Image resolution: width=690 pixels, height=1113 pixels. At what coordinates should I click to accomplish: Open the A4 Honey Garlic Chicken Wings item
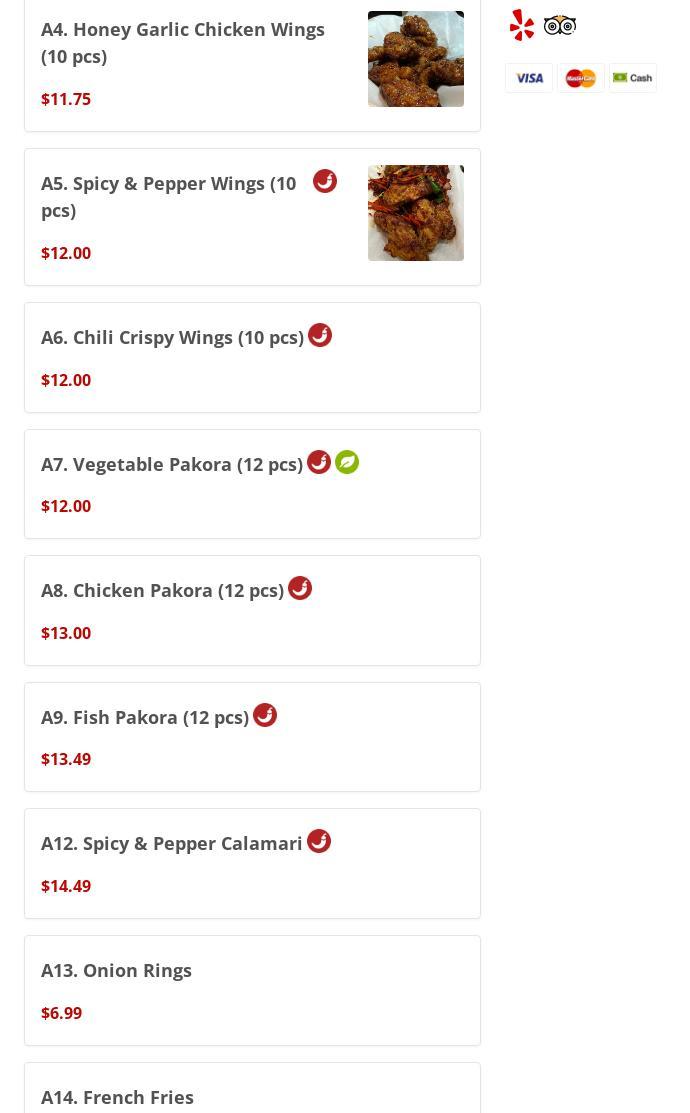pos(183,43)
